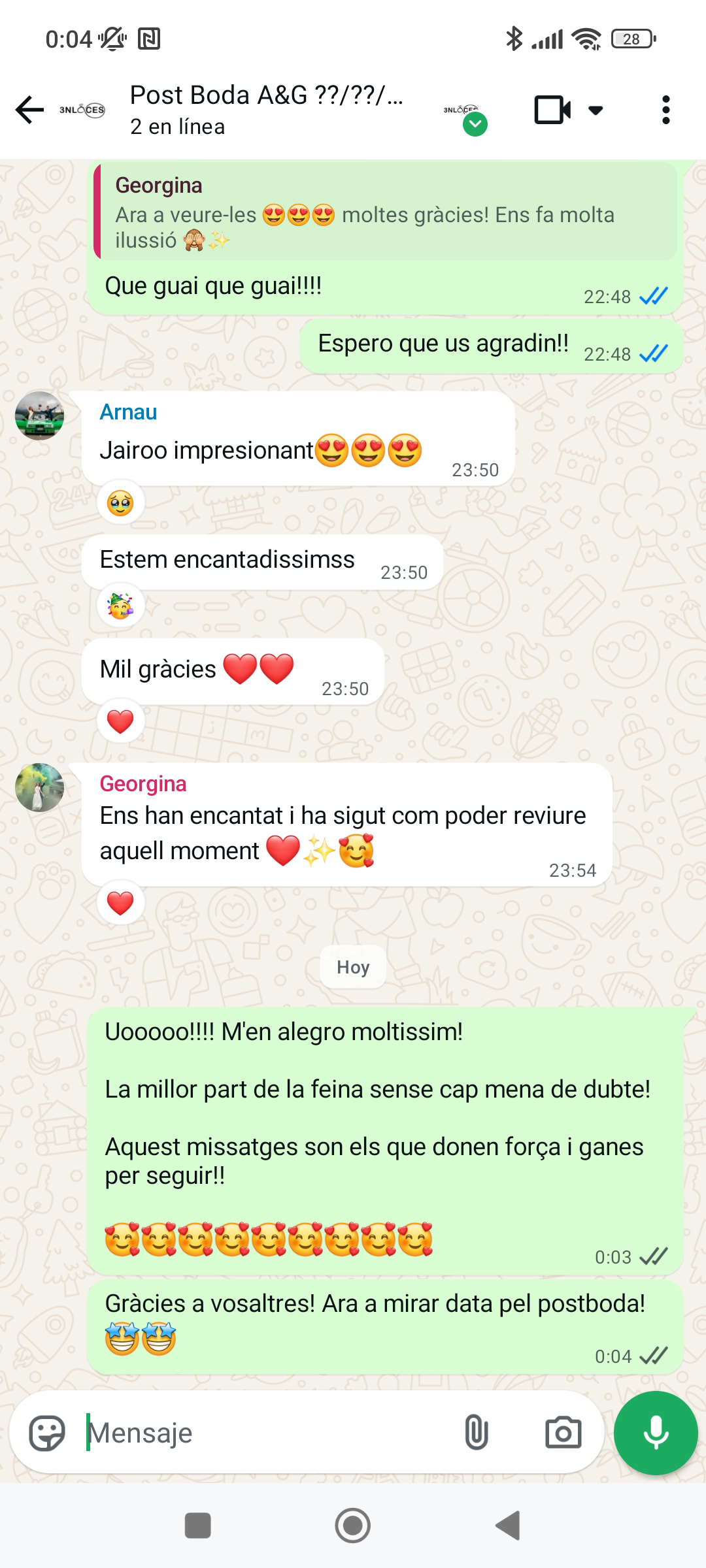Attach a file with the paperclip
Image resolution: width=706 pixels, height=1568 pixels.
477,1433
